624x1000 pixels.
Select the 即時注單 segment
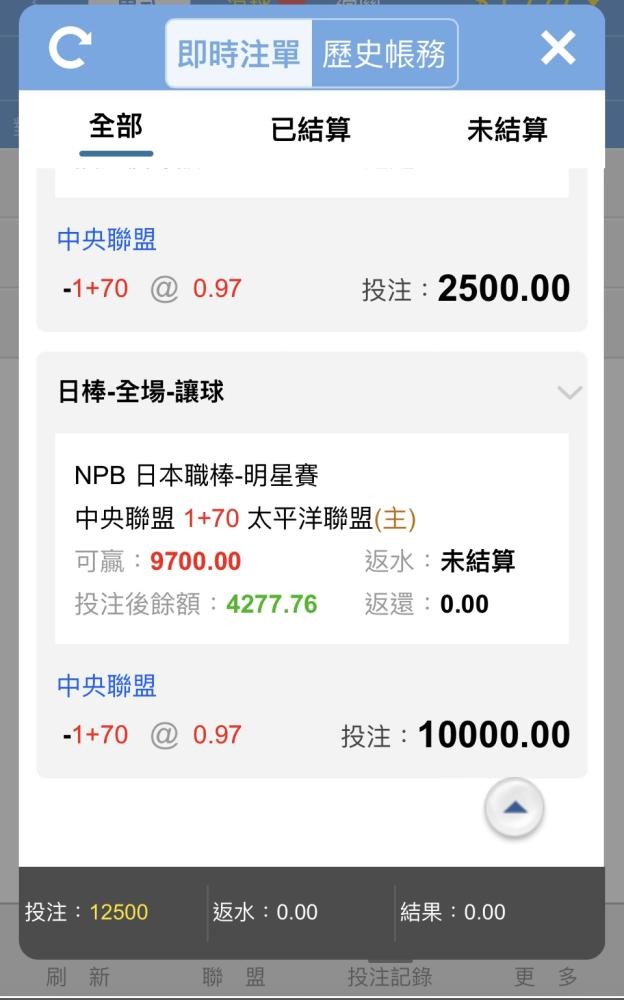(x=239, y=54)
